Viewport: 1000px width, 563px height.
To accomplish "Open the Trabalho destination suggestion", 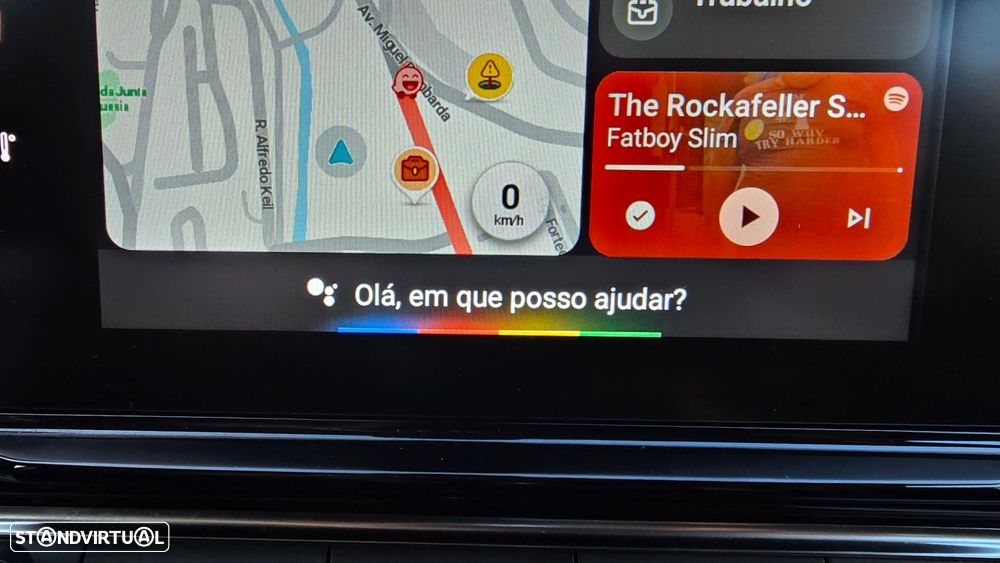I will 764,22.
